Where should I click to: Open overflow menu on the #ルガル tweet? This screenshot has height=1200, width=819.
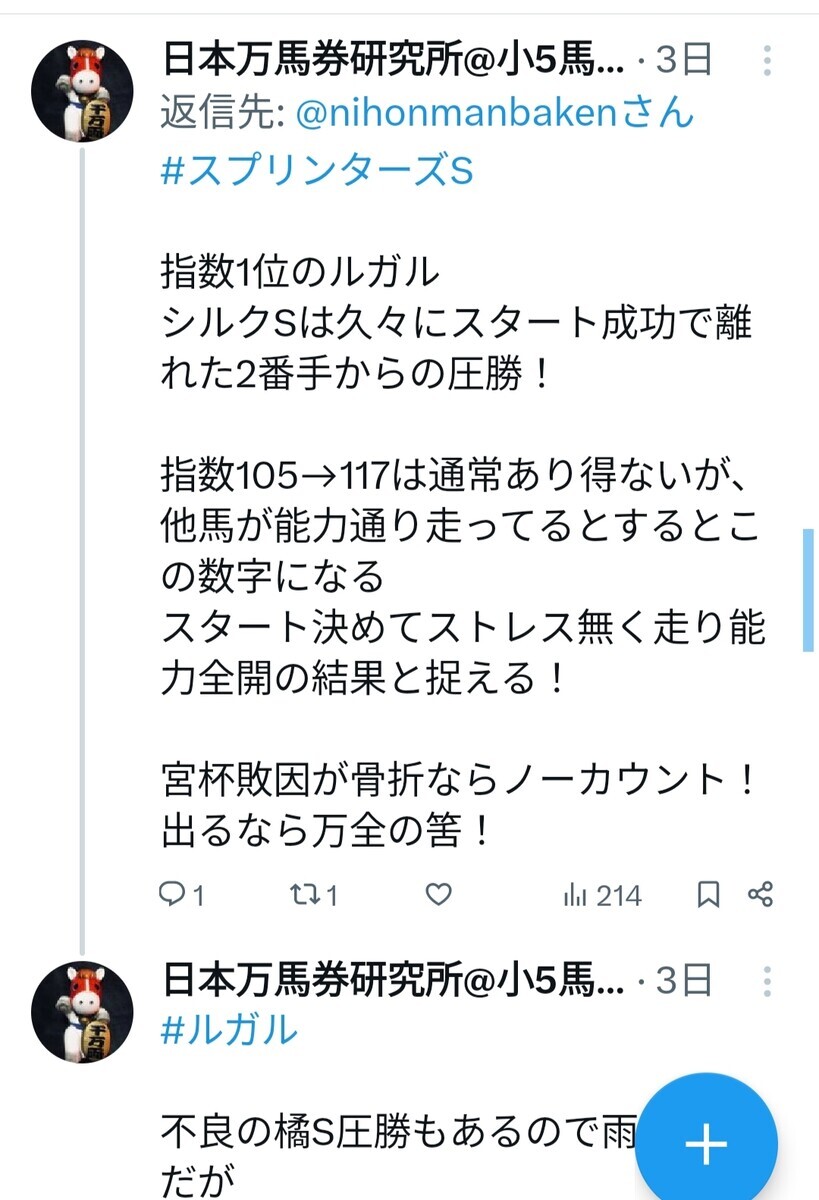767,981
